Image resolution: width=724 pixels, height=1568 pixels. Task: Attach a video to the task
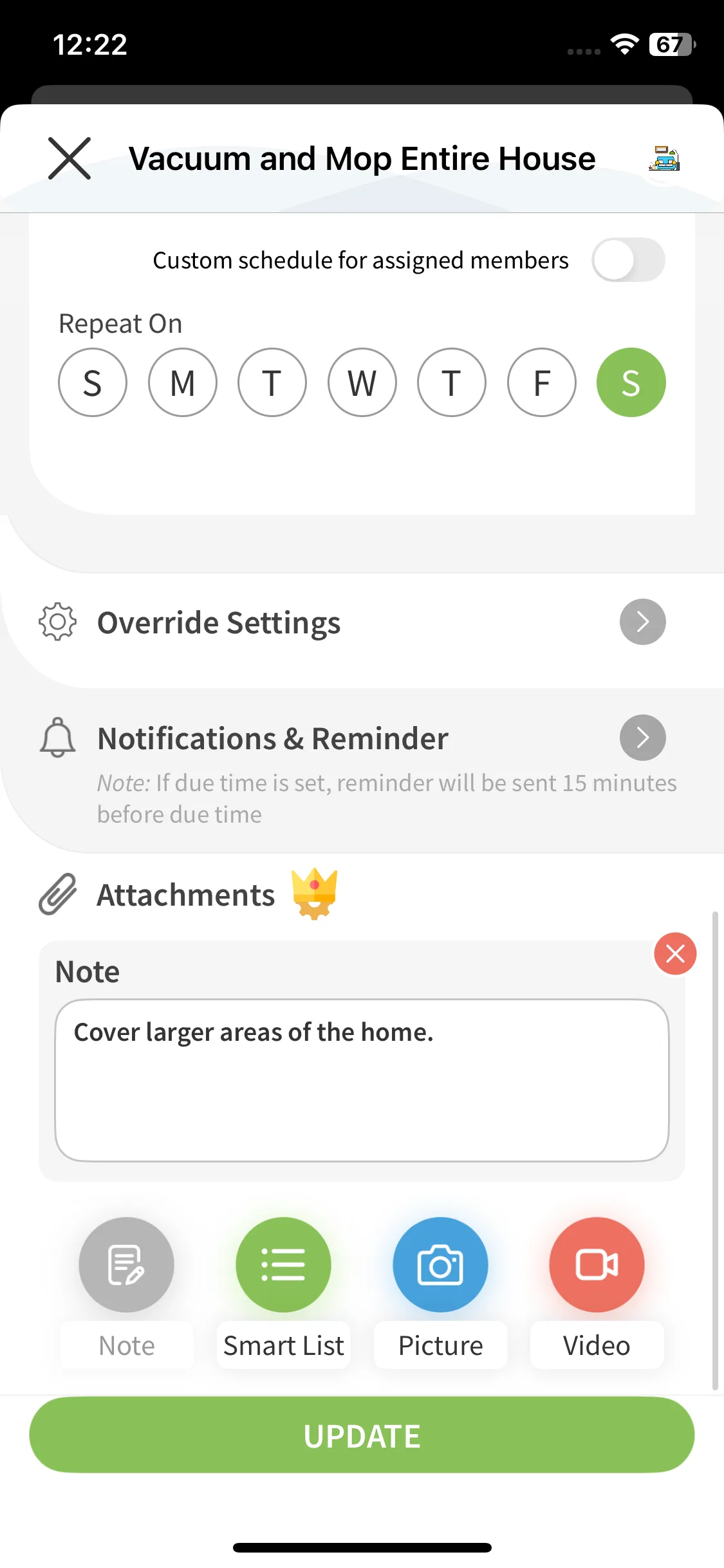(597, 1265)
